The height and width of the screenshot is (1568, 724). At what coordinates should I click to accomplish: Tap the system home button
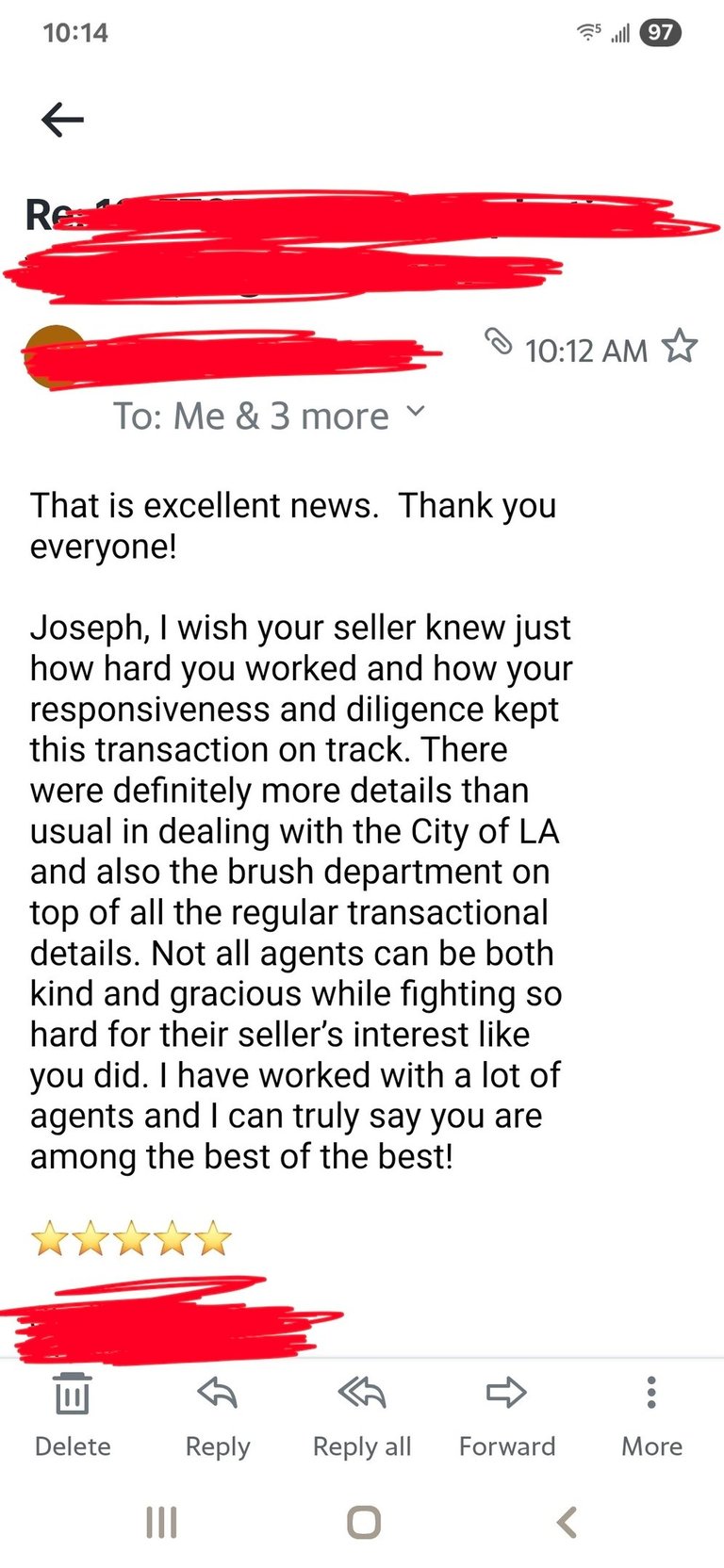click(364, 1522)
